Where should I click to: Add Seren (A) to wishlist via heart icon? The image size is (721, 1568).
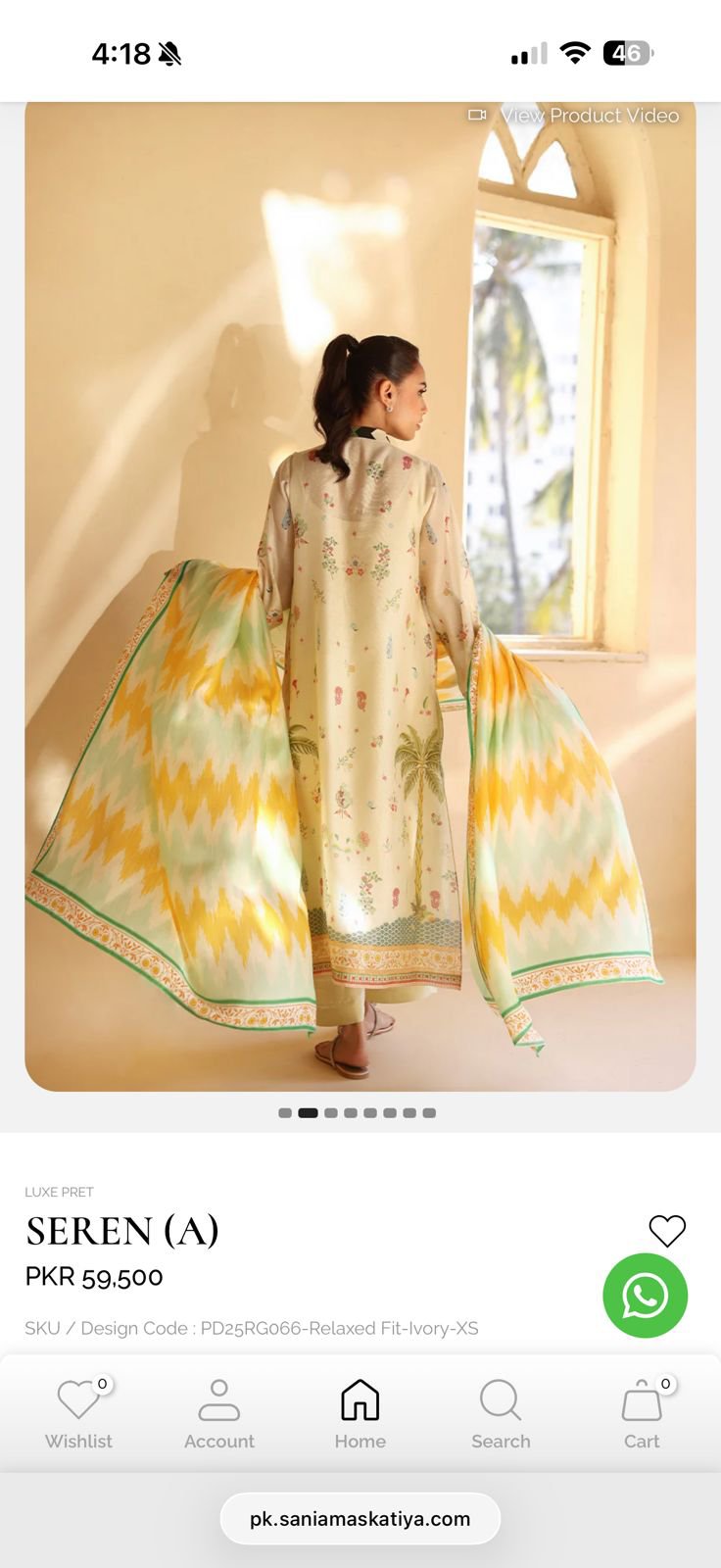coord(667,1230)
